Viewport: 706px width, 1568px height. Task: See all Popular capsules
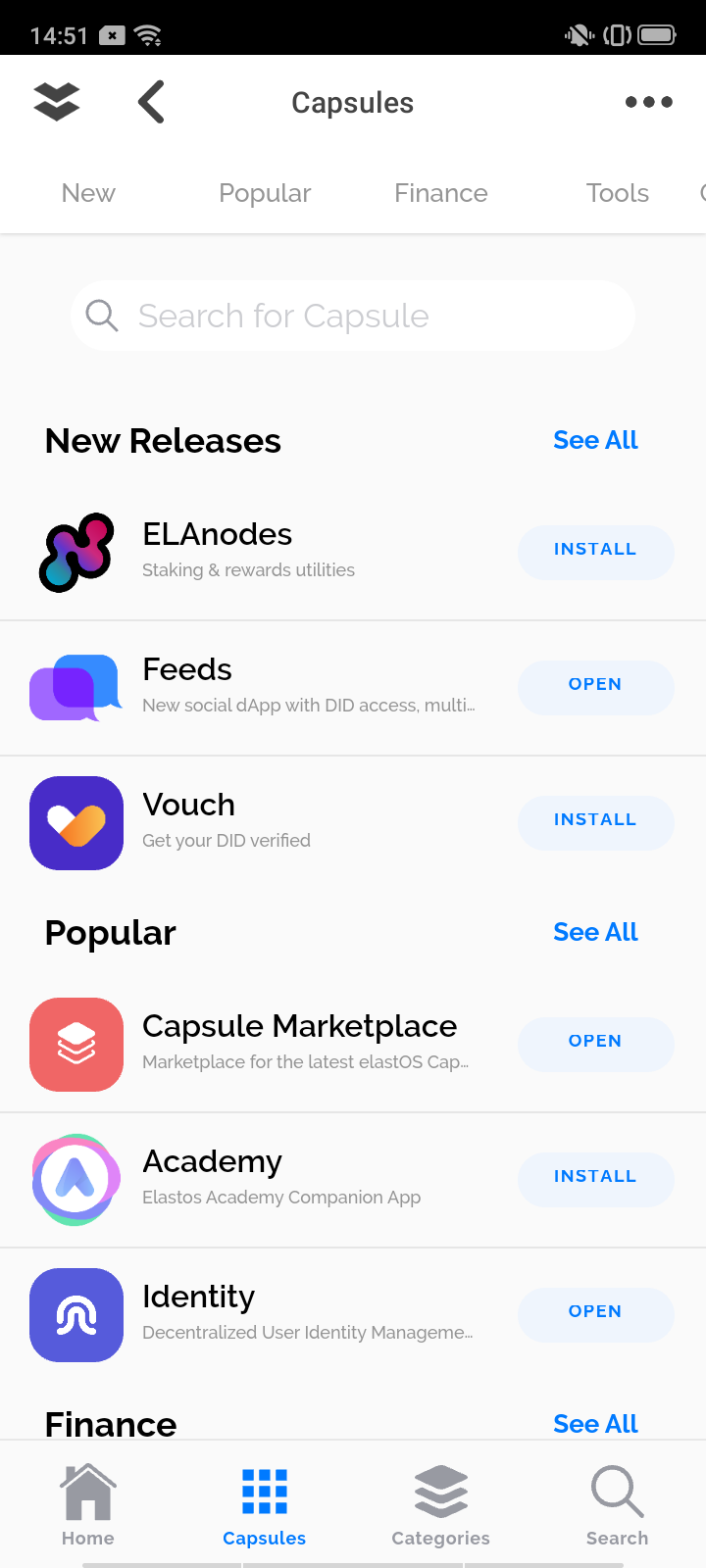595,932
